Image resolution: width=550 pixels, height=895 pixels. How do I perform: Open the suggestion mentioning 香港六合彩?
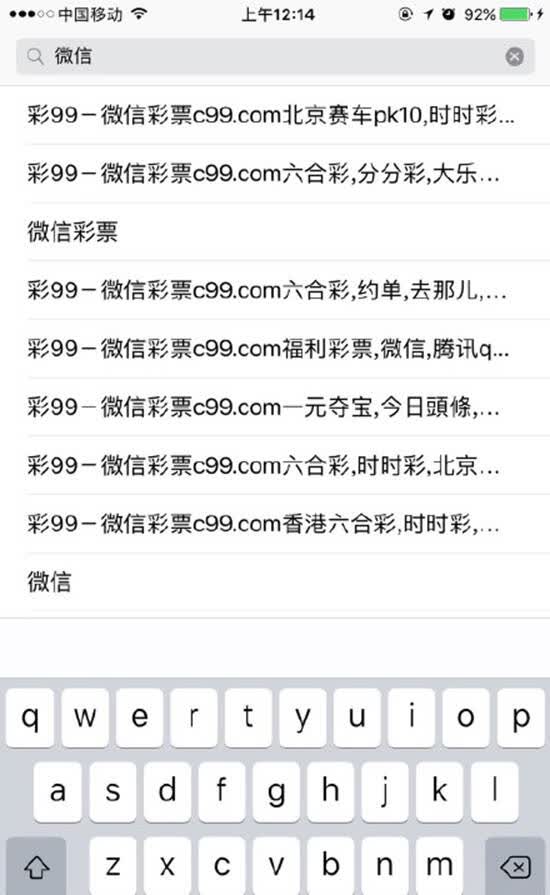275,523
